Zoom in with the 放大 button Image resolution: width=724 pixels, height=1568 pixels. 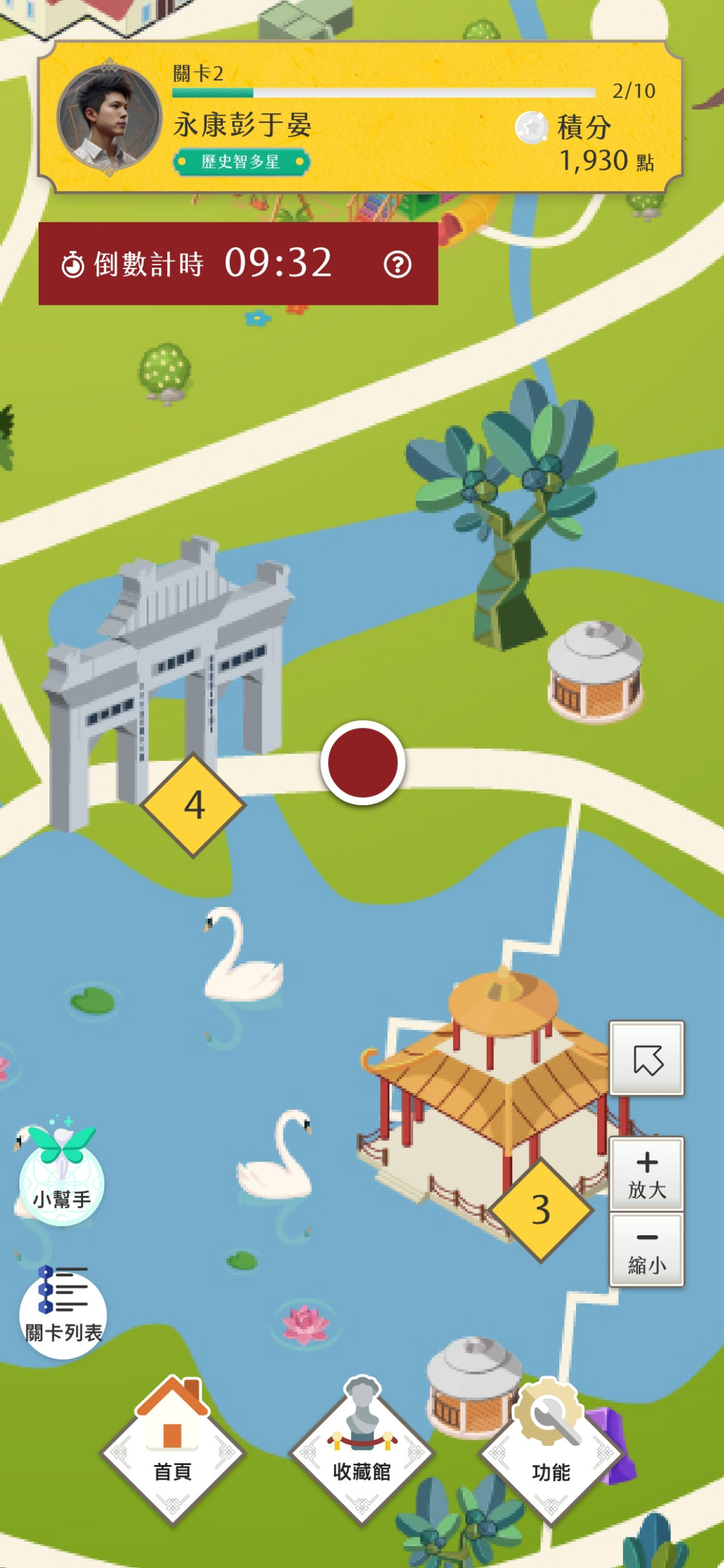pos(647,1175)
